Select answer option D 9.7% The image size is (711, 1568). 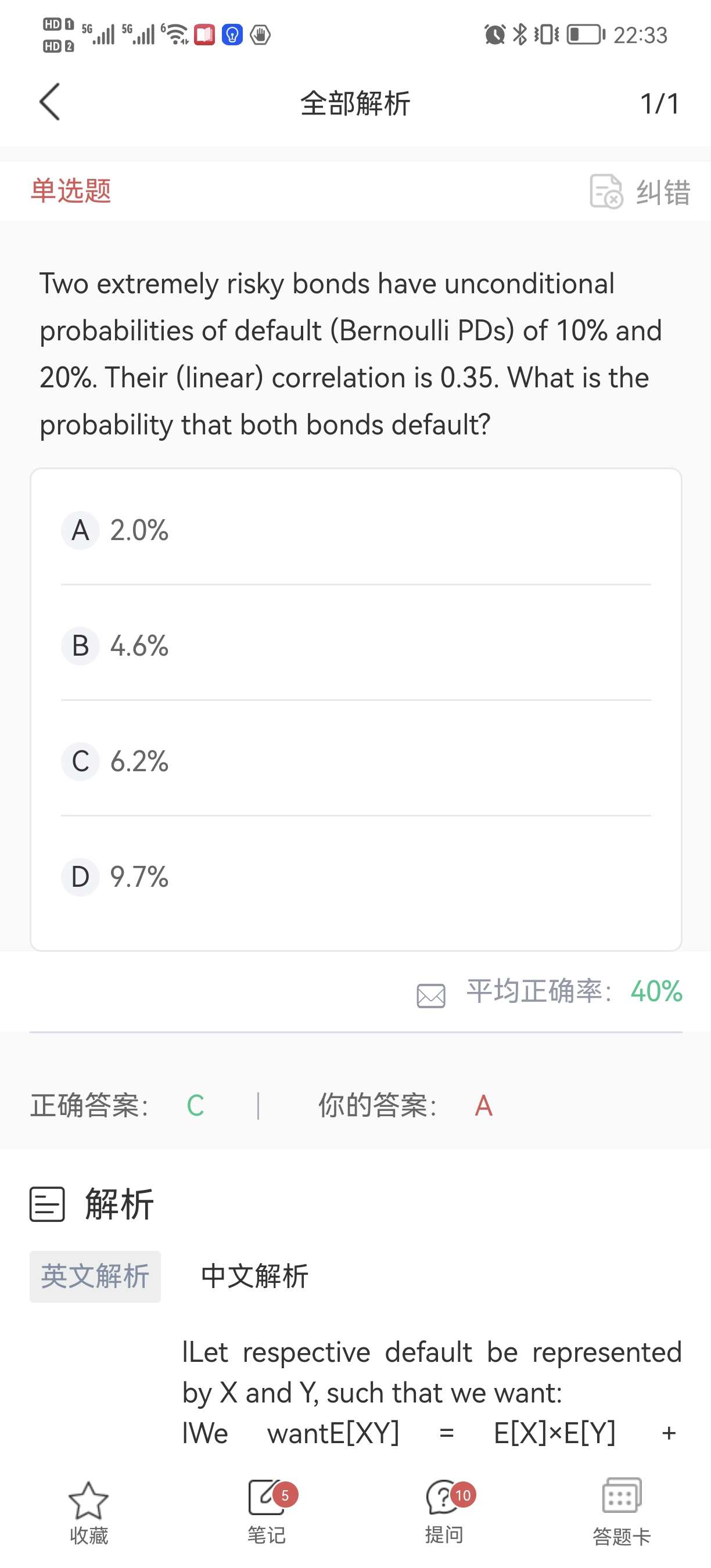(116, 877)
